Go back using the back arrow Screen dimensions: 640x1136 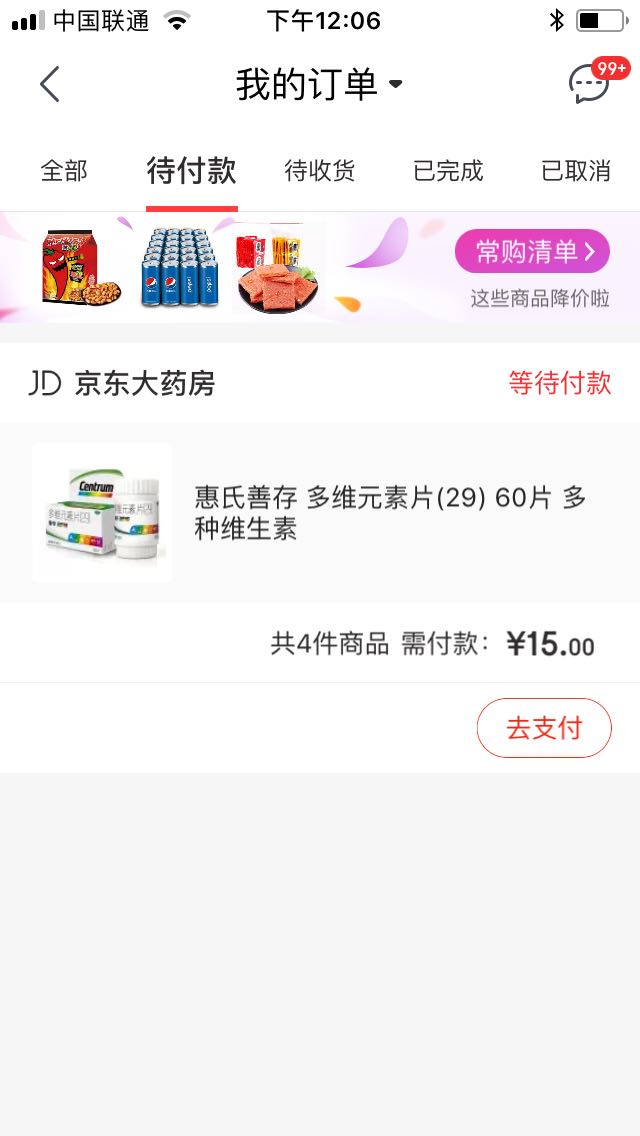pos(50,85)
